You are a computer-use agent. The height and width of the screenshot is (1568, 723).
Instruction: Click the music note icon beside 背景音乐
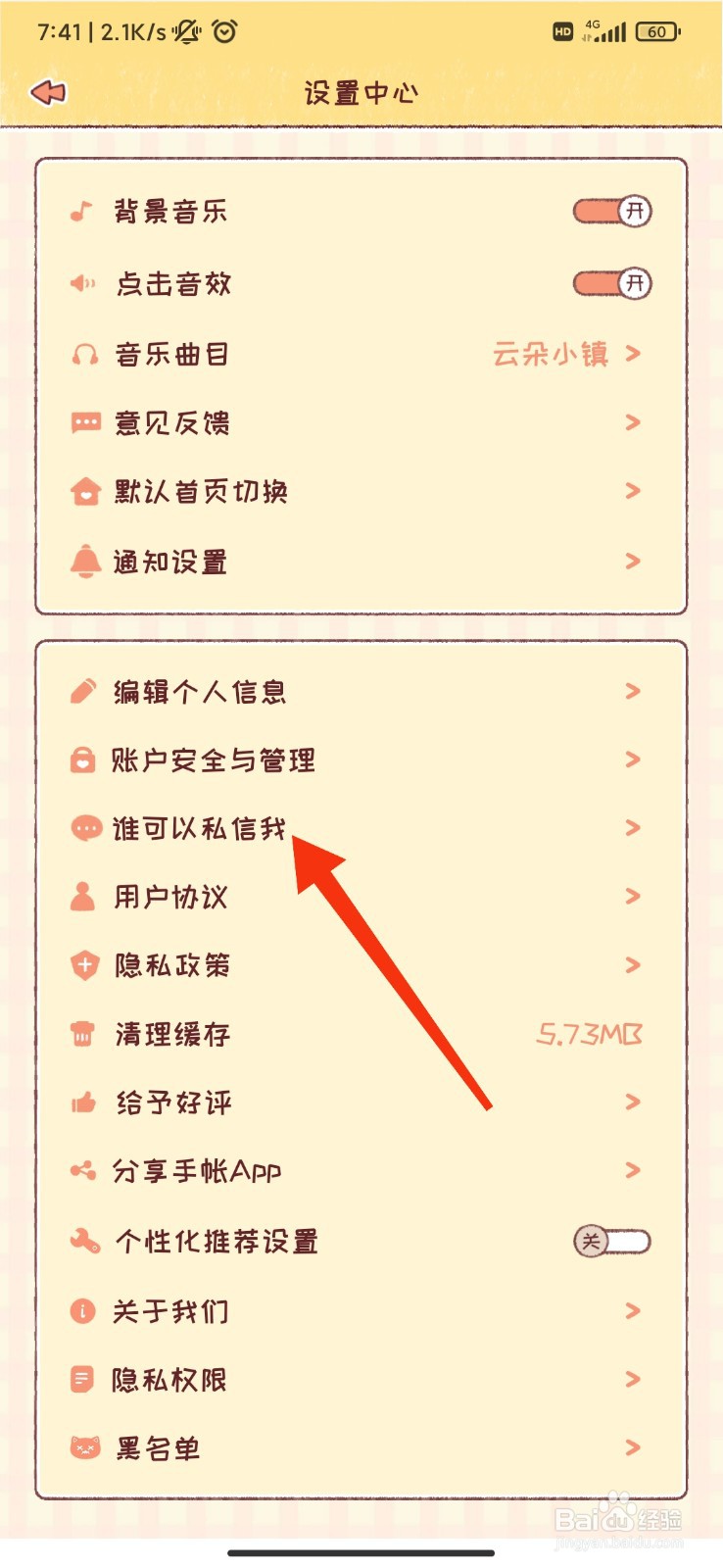[x=81, y=210]
